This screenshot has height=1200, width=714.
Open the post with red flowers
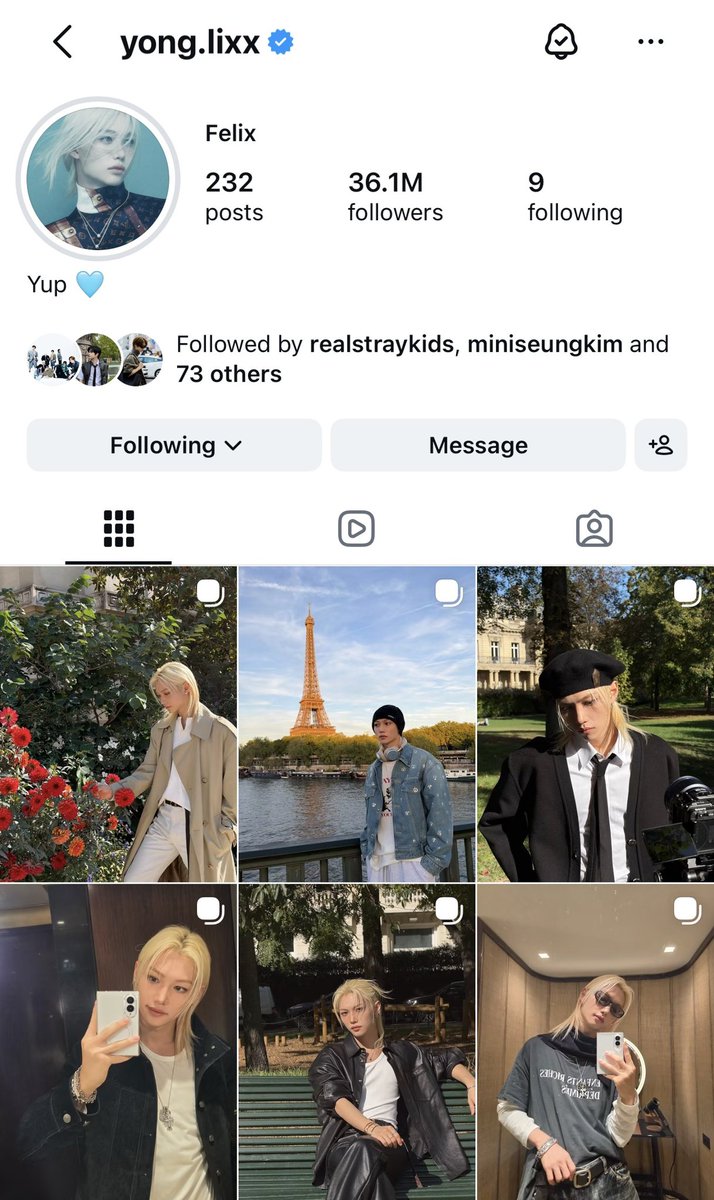[x=118, y=724]
